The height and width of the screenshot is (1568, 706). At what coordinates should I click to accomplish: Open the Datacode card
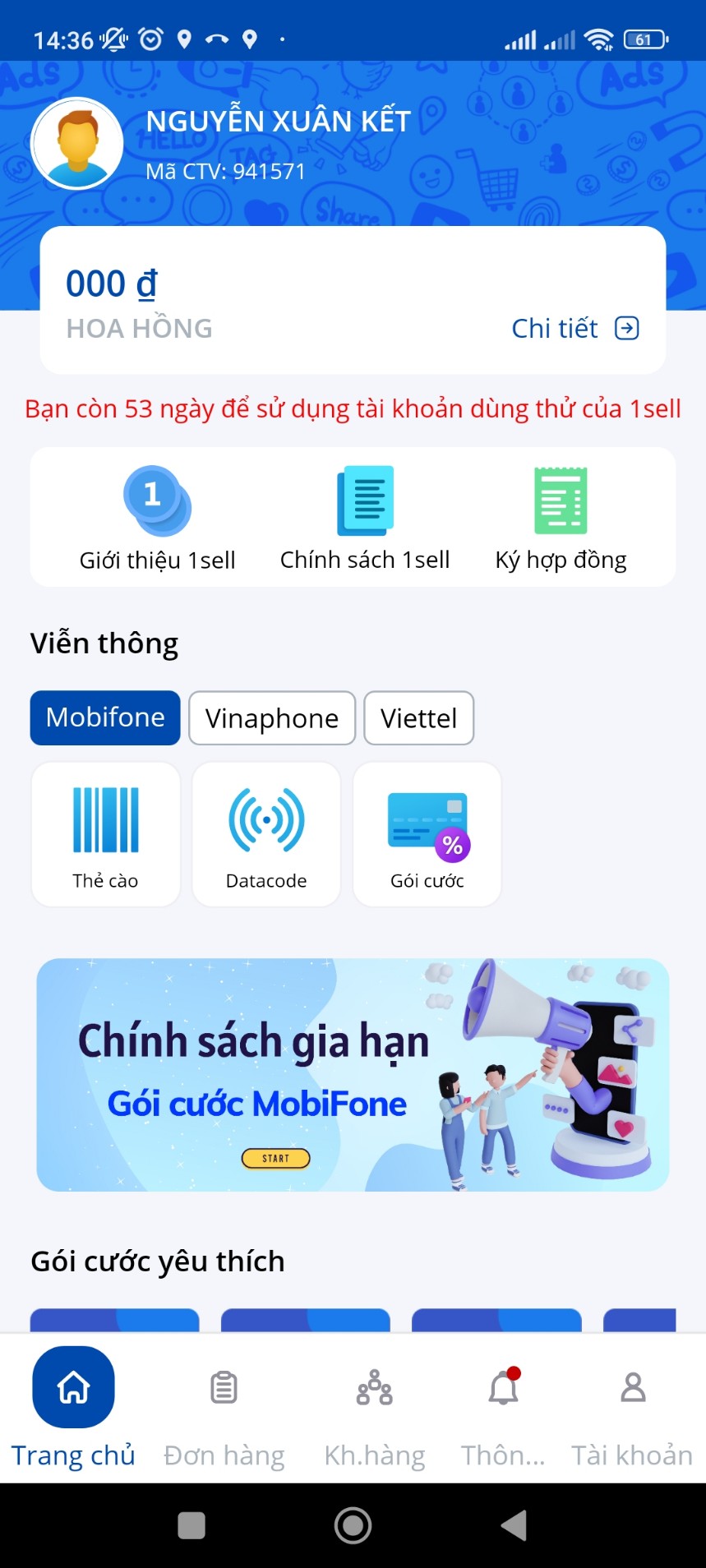tap(266, 834)
